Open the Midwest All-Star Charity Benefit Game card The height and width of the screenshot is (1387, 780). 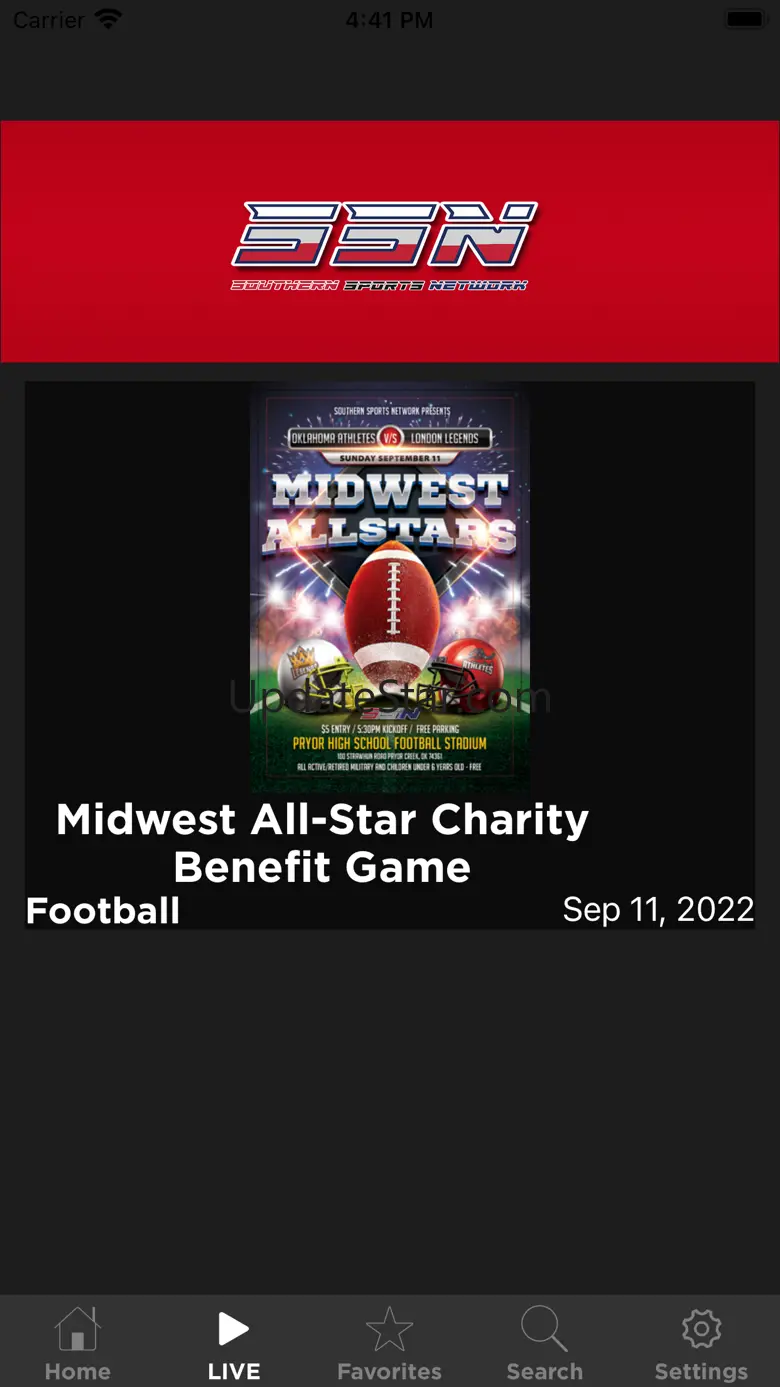point(390,655)
